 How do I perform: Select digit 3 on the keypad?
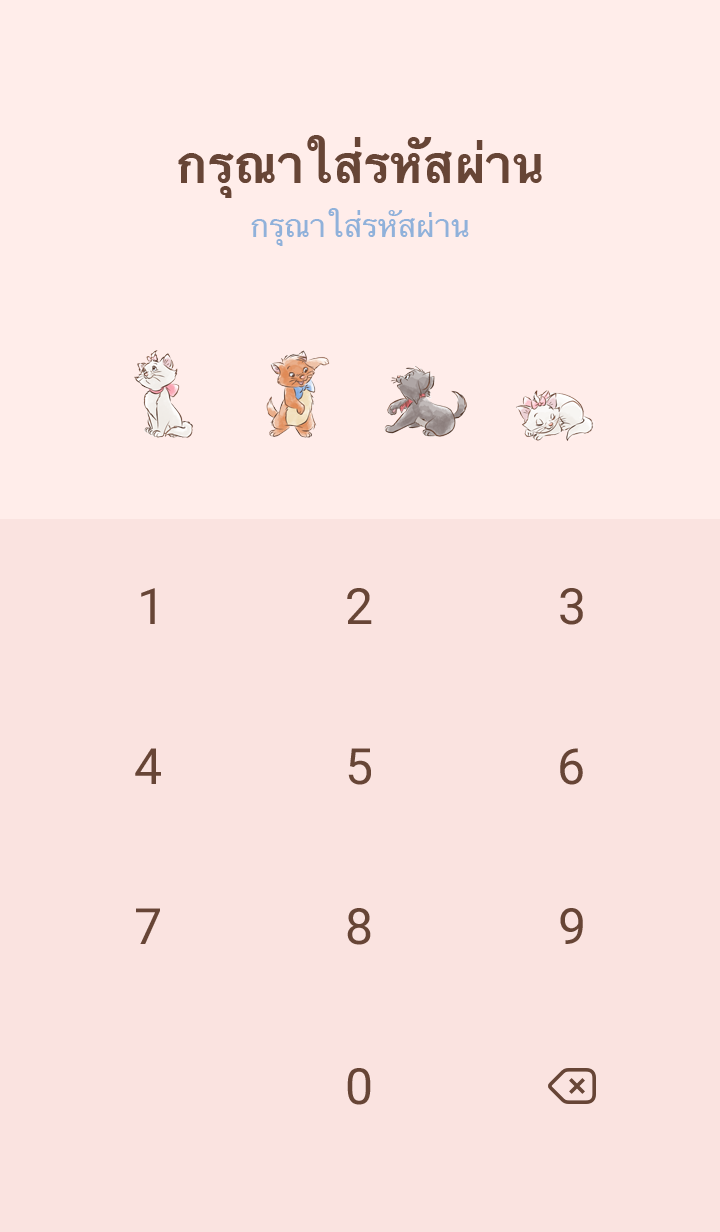(571, 607)
